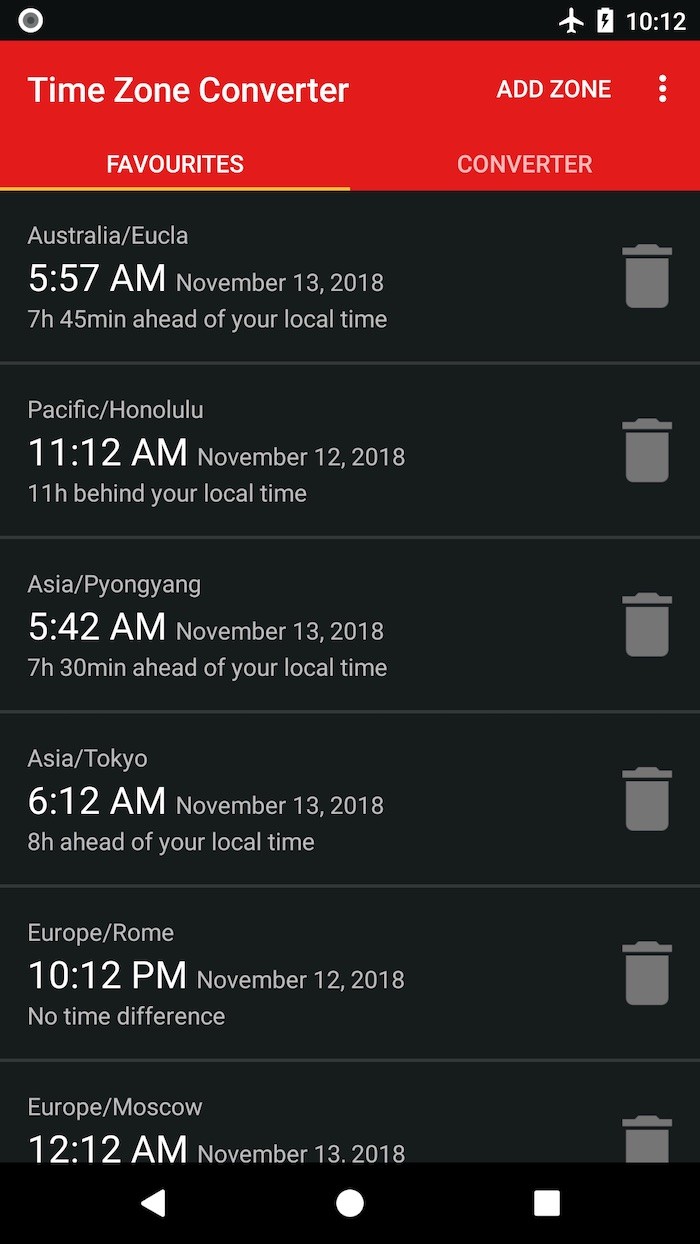Remove the Europe/Moscow time zone

[646, 1140]
